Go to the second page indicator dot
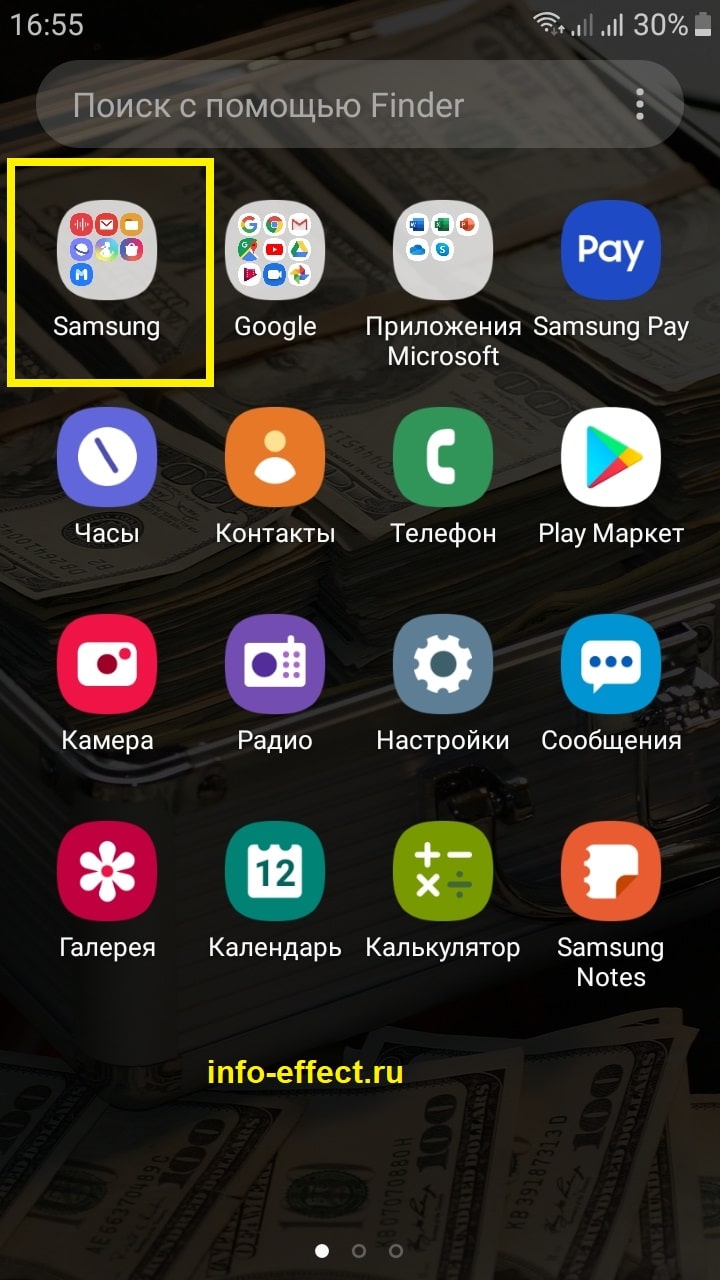This screenshot has width=720, height=1280. pos(359,1250)
